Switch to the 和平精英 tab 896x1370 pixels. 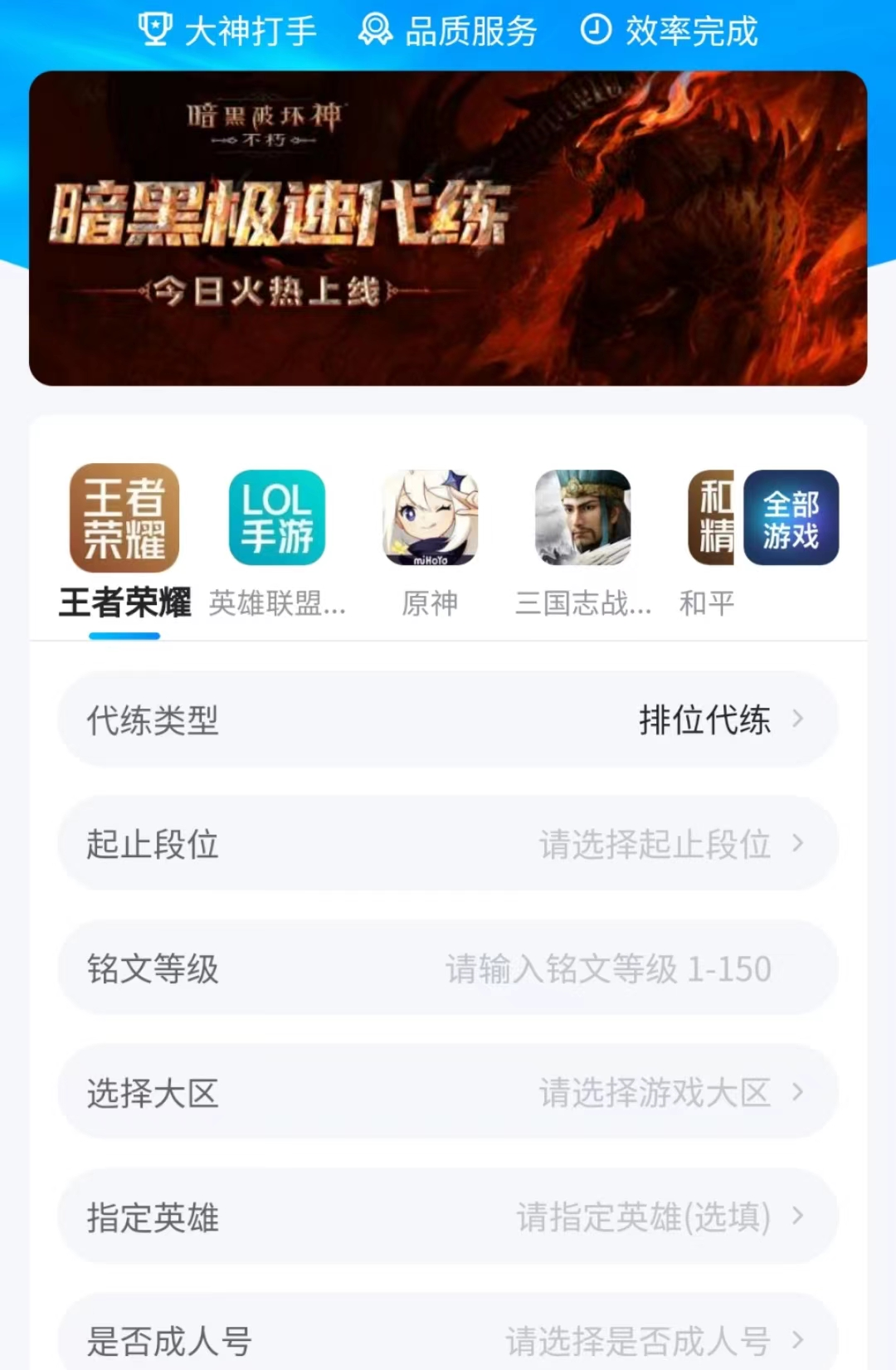[x=709, y=539]
